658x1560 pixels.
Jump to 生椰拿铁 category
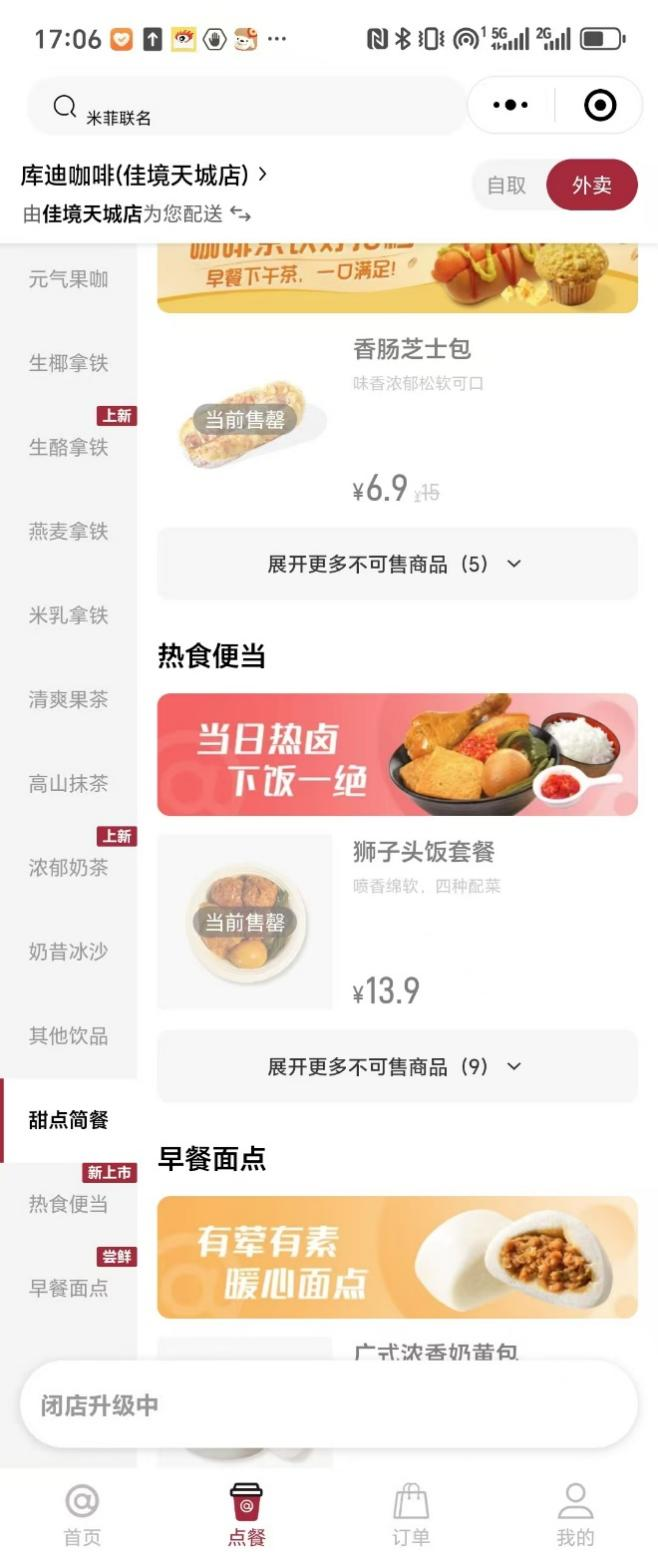click(68, 363)
